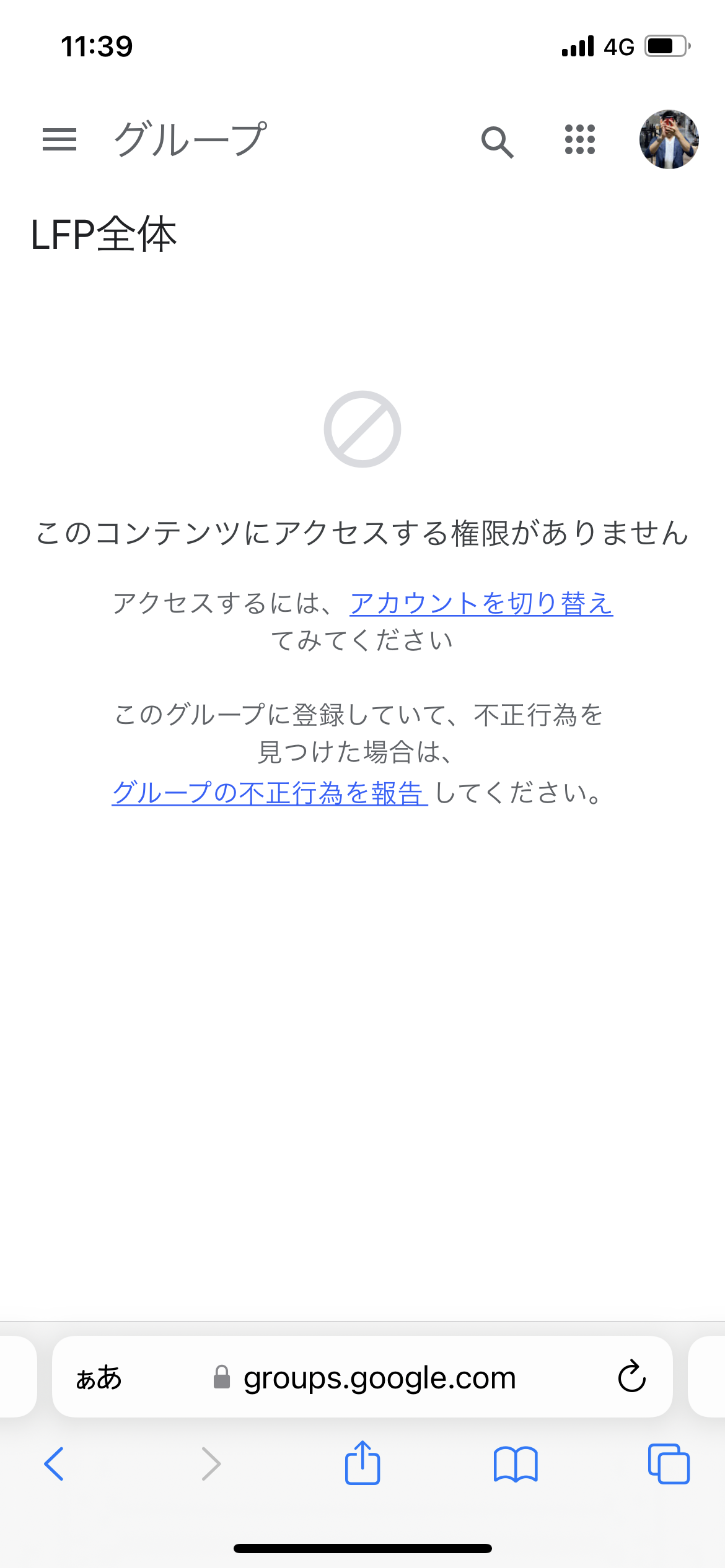Open the Google Groups search
725x1568 pixels.
(x=497, y=142)
